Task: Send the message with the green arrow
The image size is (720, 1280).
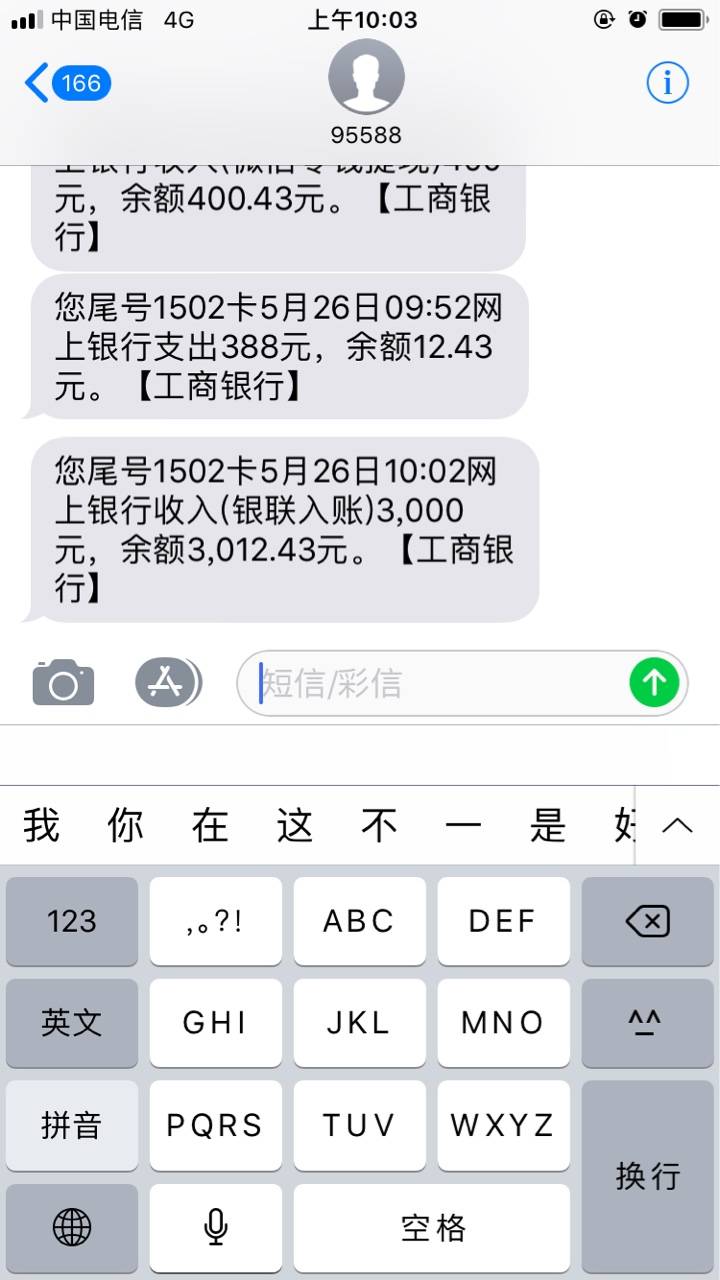Action: pyautogui.click(x=654, y=683)
